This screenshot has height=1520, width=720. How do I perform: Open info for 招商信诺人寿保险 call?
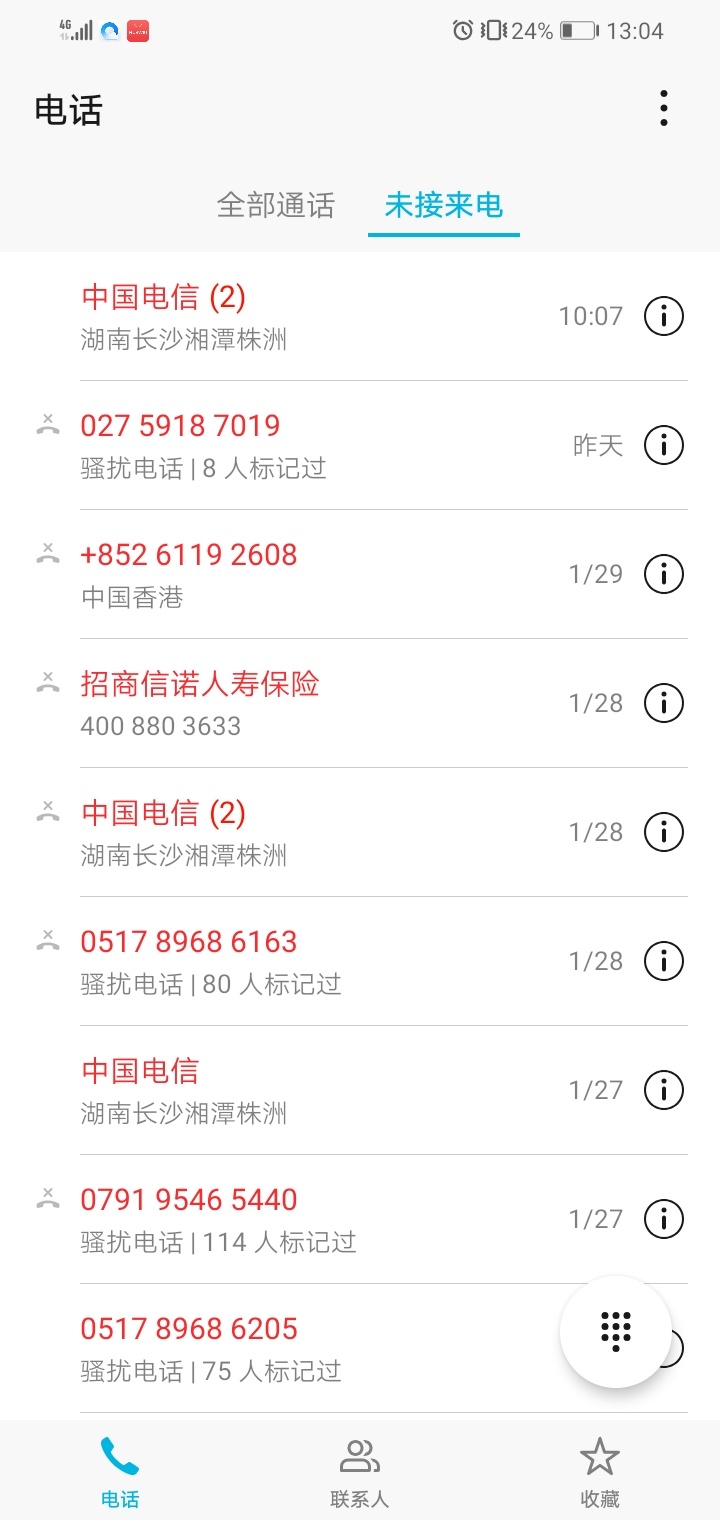(663, 703)
